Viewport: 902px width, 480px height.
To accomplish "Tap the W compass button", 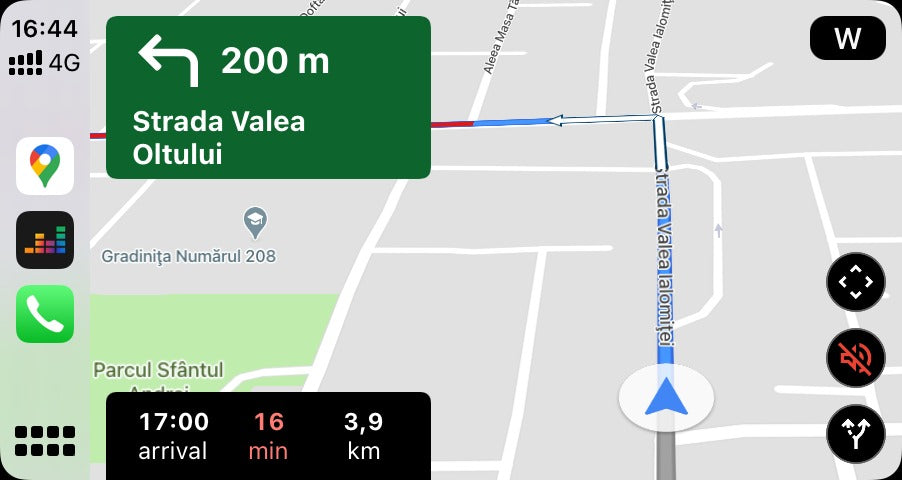I will click(847, 39).
